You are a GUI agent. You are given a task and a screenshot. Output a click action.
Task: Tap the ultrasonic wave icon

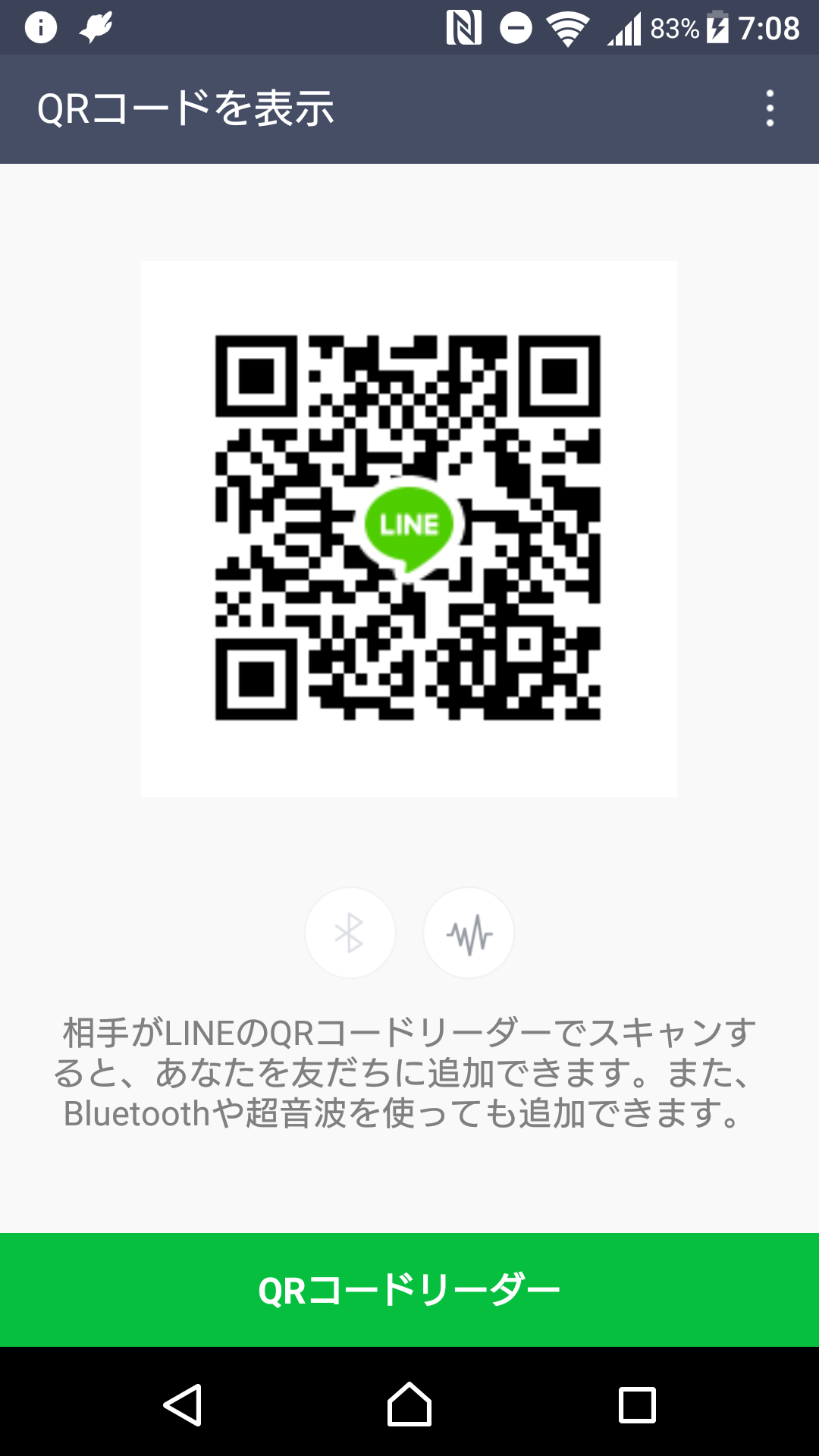pyautogui.click(x=469, y=933)
